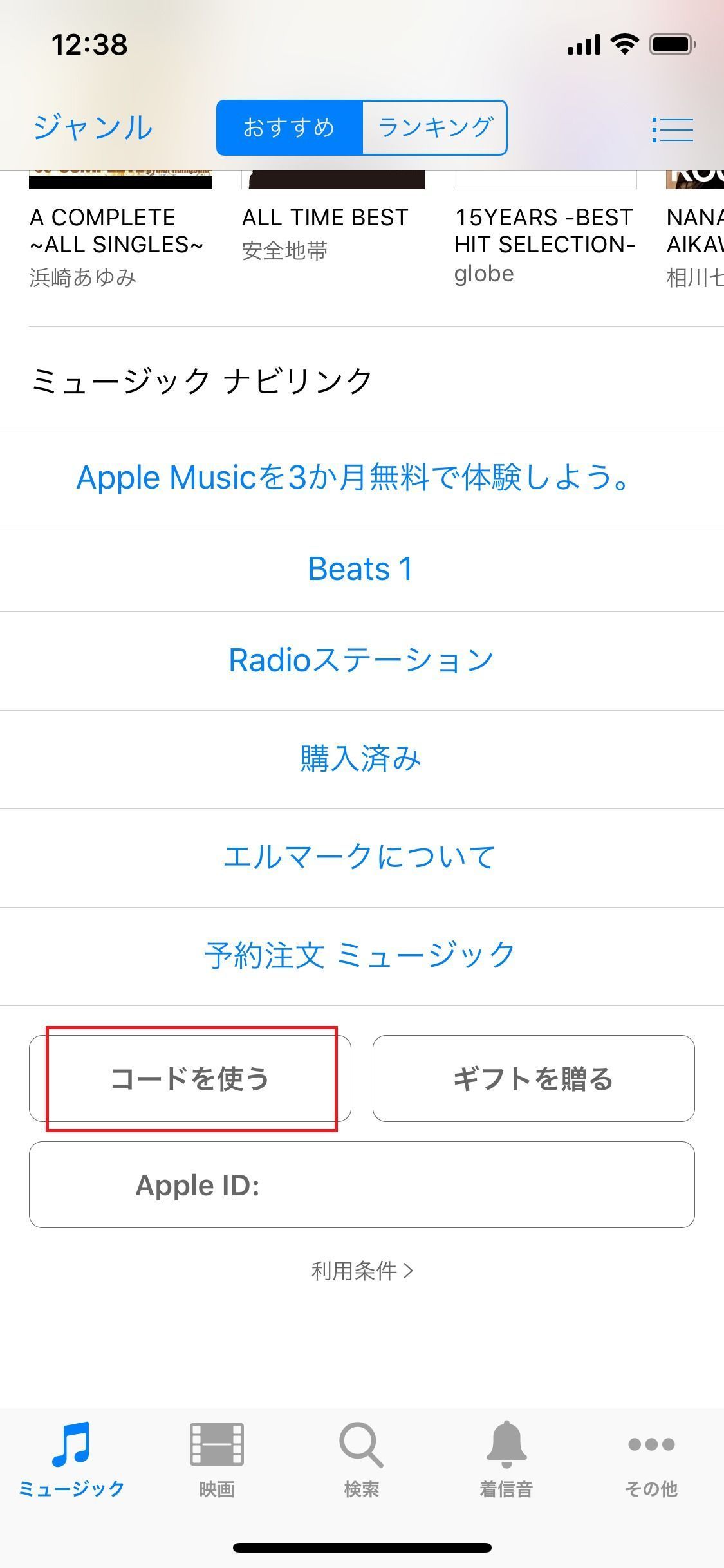Tap the Apple Music 3か月無料 link
The image size is (724, 1568).
point(355,478)
